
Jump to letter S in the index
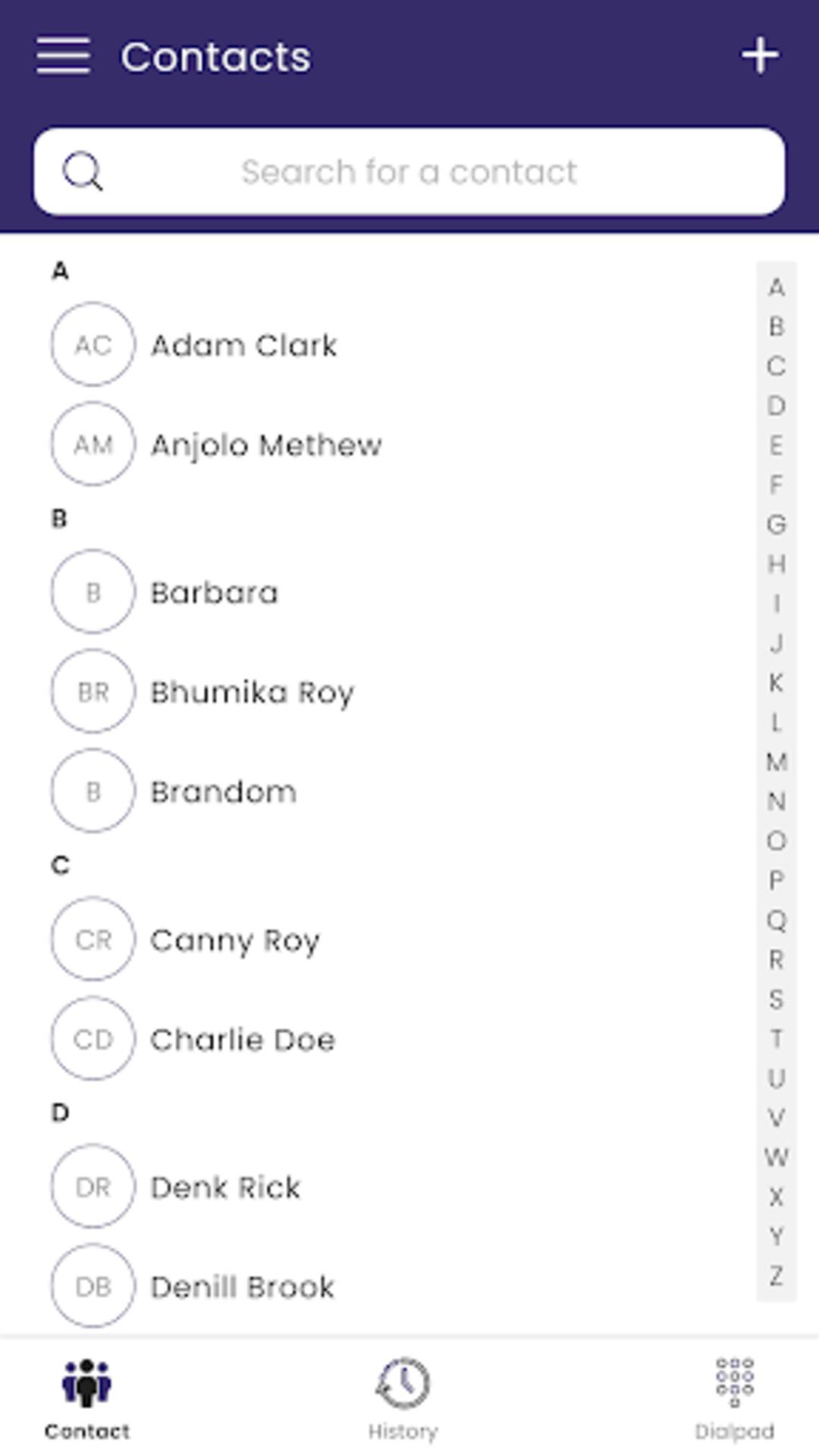click(x=776, y=999)
